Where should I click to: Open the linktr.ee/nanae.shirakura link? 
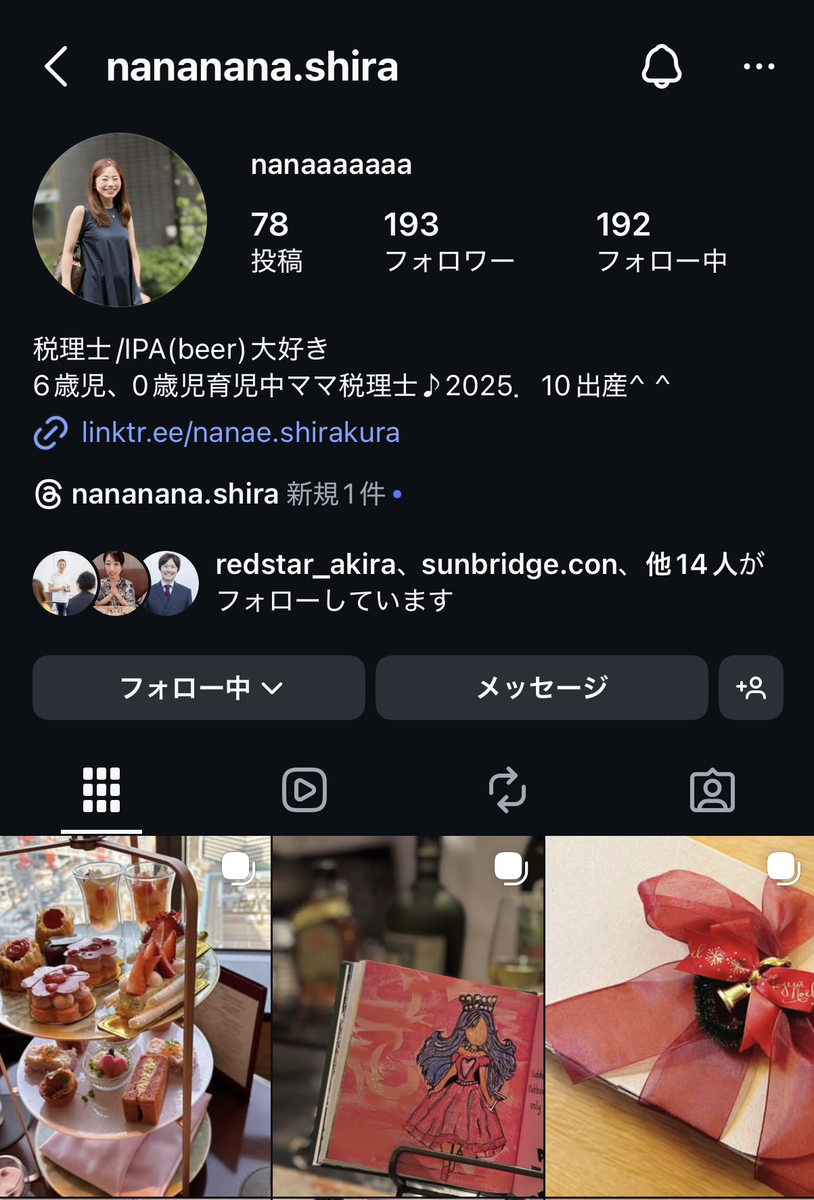[x=240, y=433]
